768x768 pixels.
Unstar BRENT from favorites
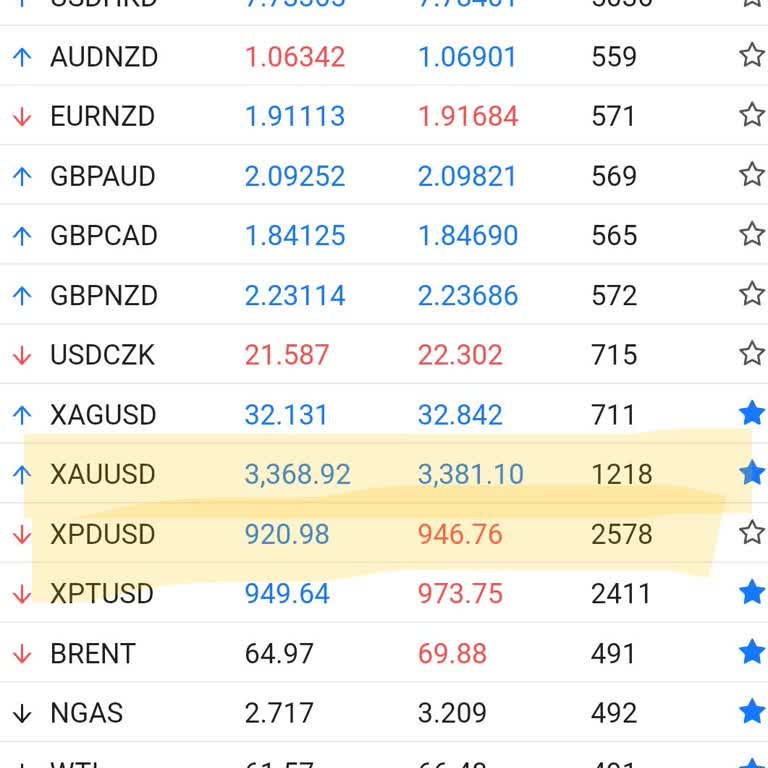pos(752,652)
